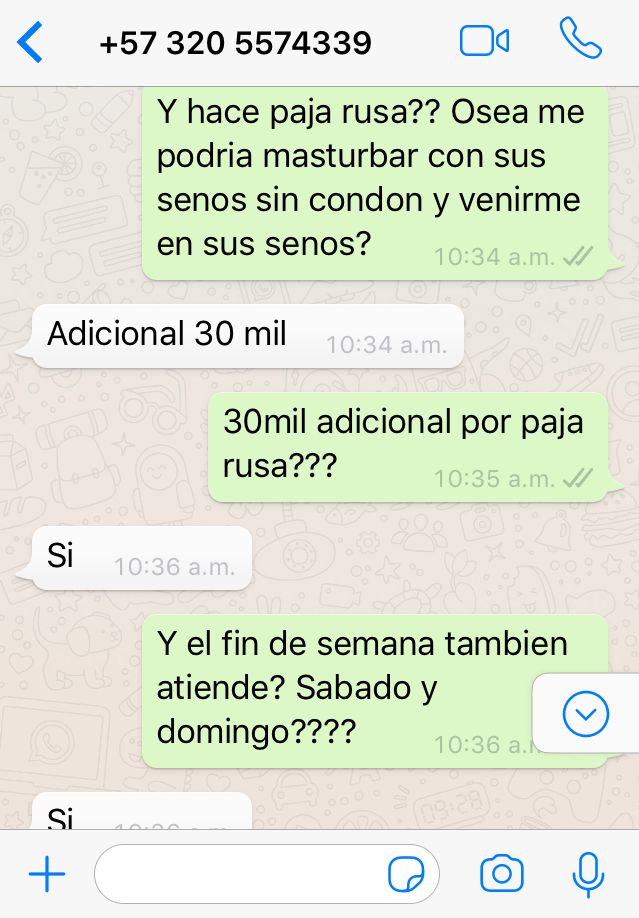The width and height of the screenshot is (639, 918).
Task: Jump to the latest messages
Action: click(585, 713)
